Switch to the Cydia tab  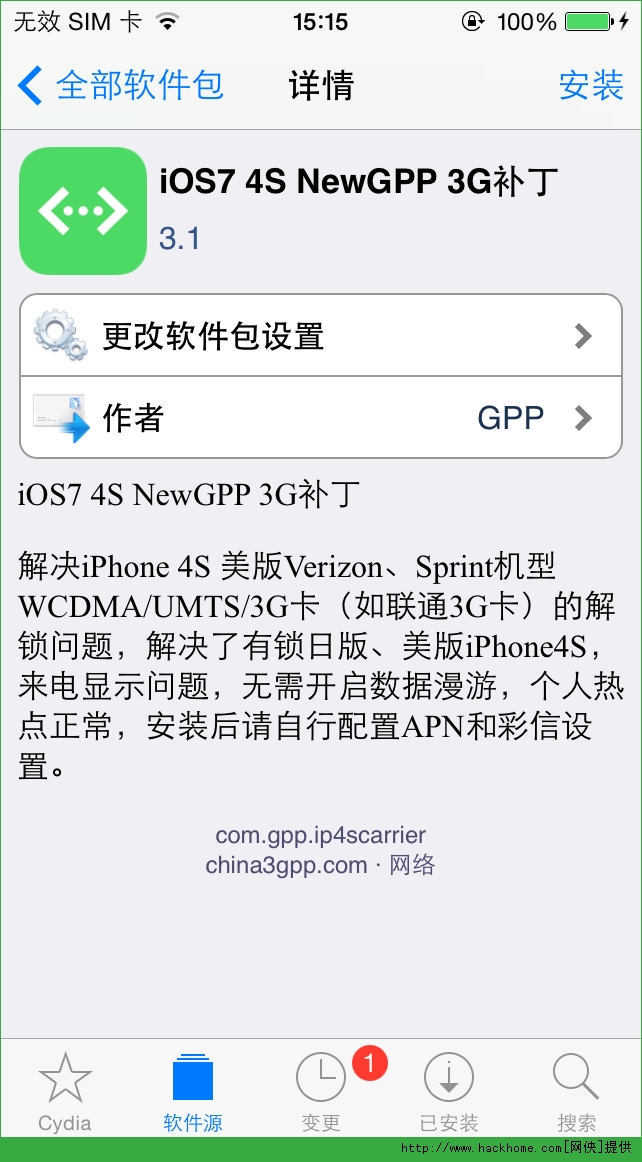click(65, 1092)
